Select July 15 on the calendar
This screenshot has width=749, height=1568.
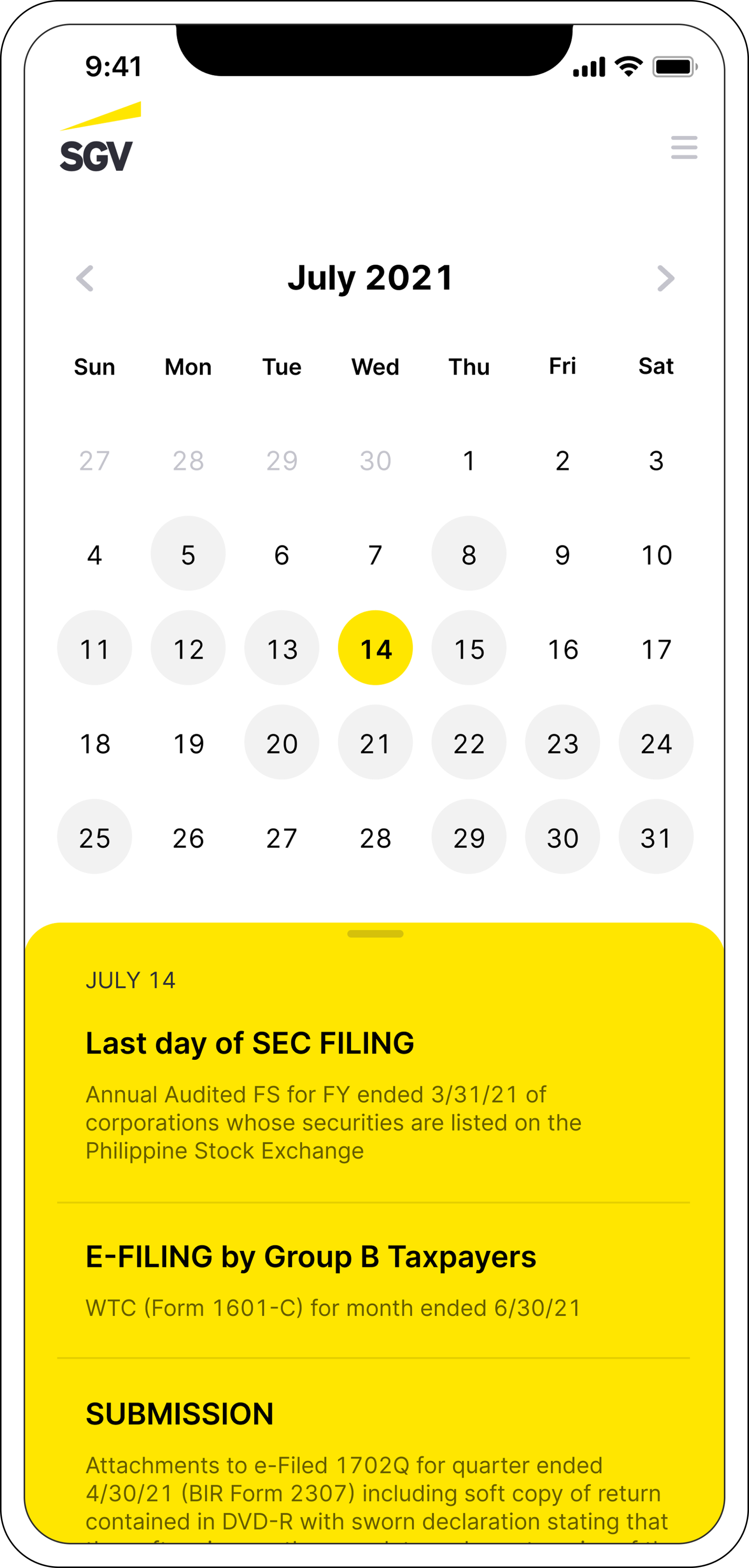[x=468, y=648]
